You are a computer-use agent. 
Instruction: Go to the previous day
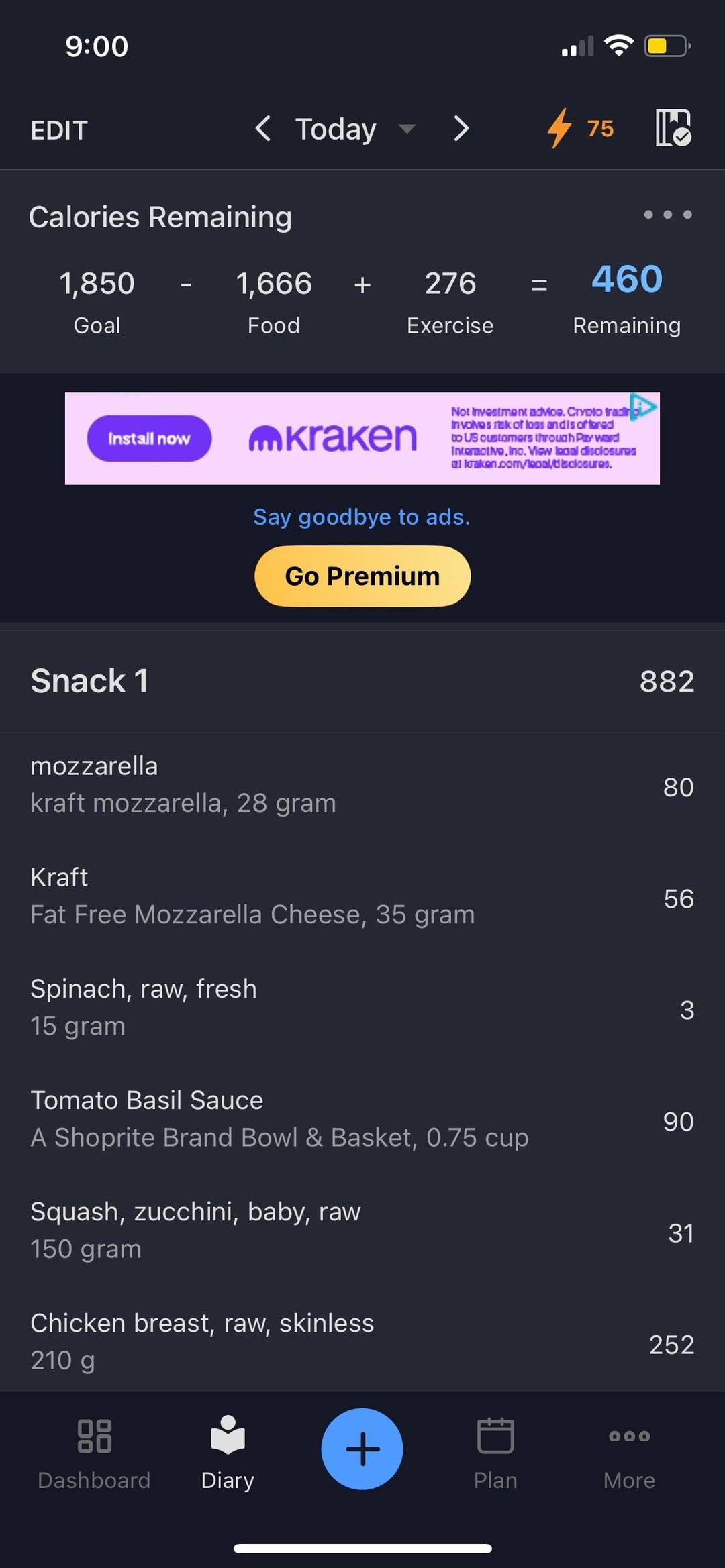262,128
